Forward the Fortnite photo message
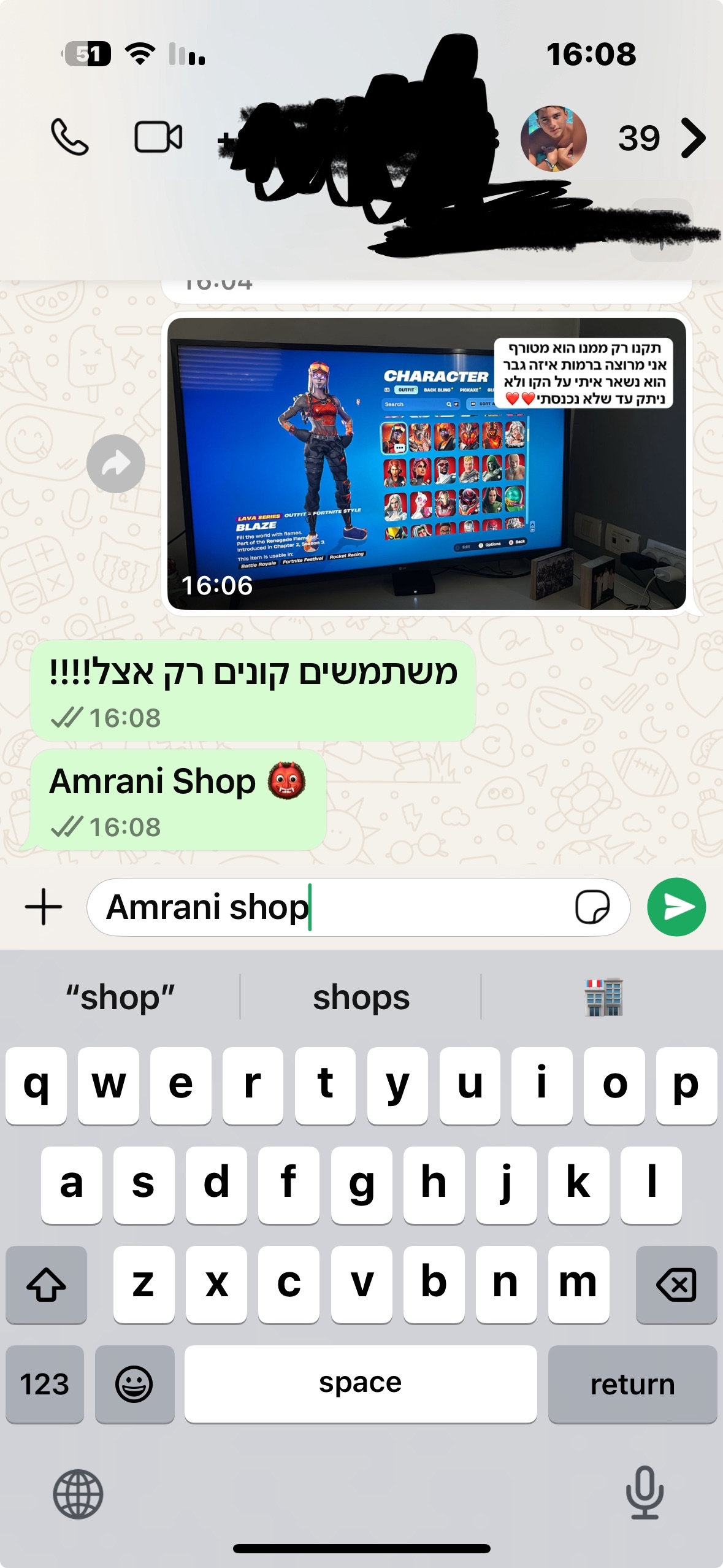Screen dimensions: 723x1568 pos(116,464)
